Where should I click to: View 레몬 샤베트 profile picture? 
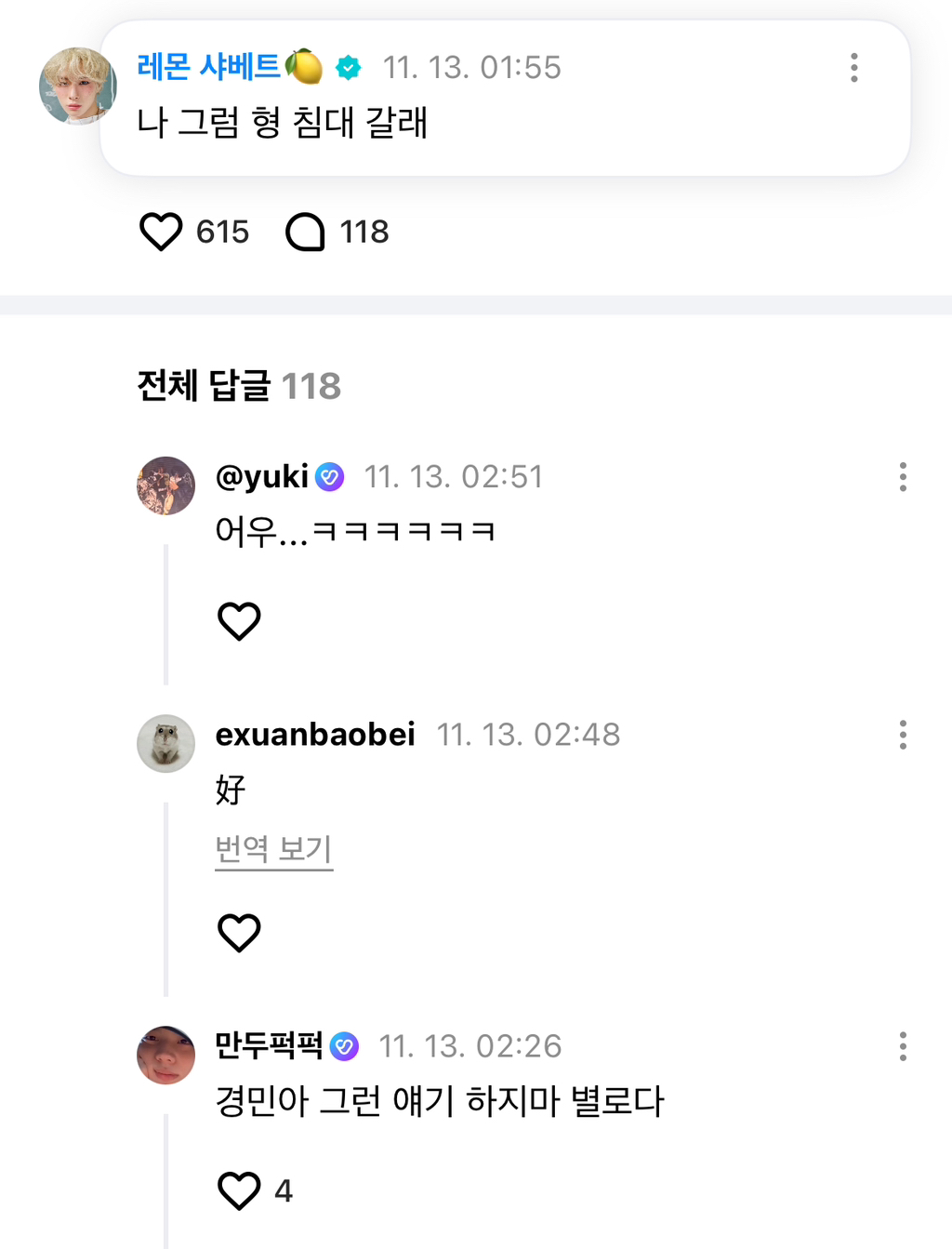click(x=77, y=86)
